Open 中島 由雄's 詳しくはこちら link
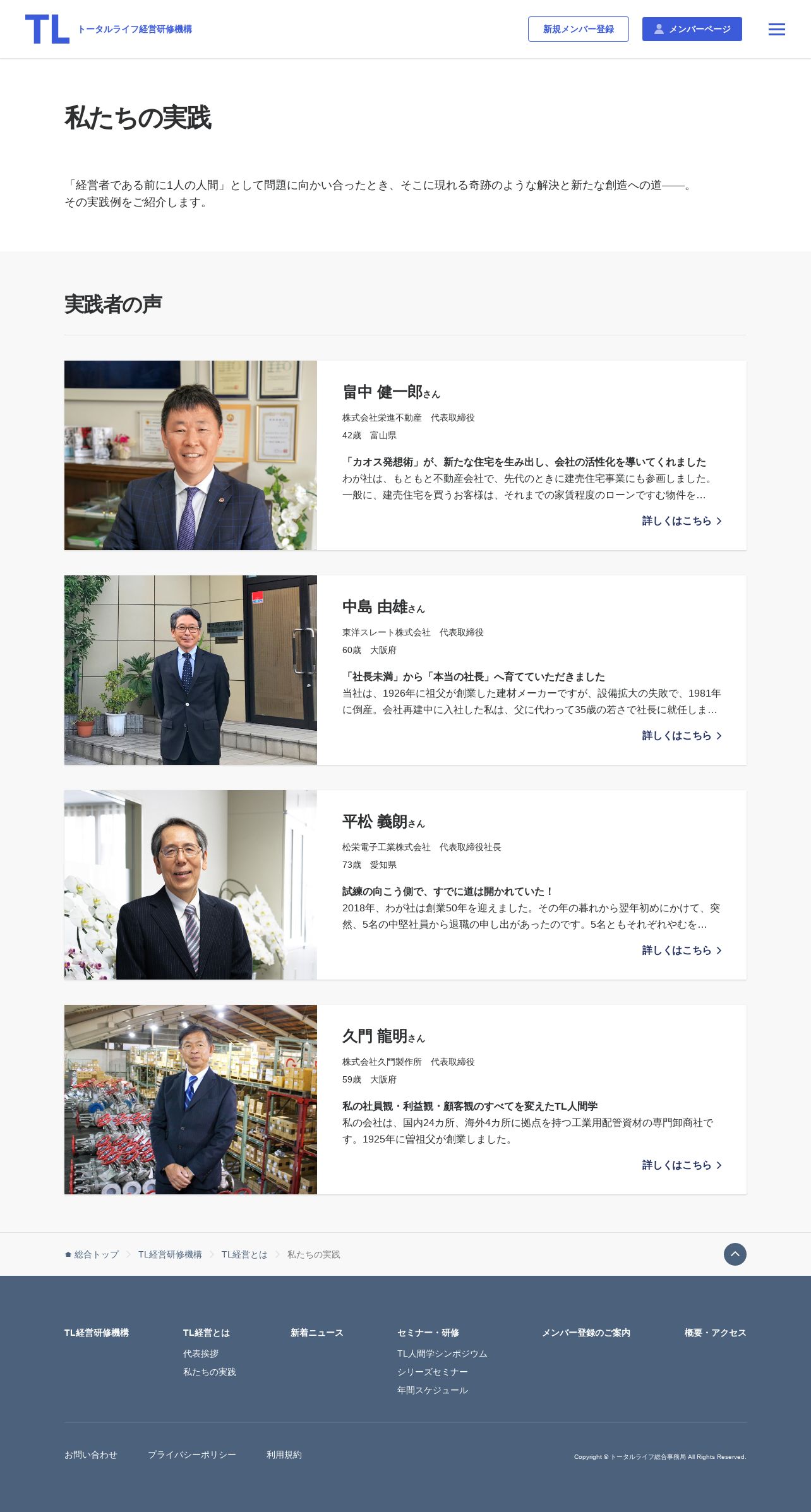 681,736
